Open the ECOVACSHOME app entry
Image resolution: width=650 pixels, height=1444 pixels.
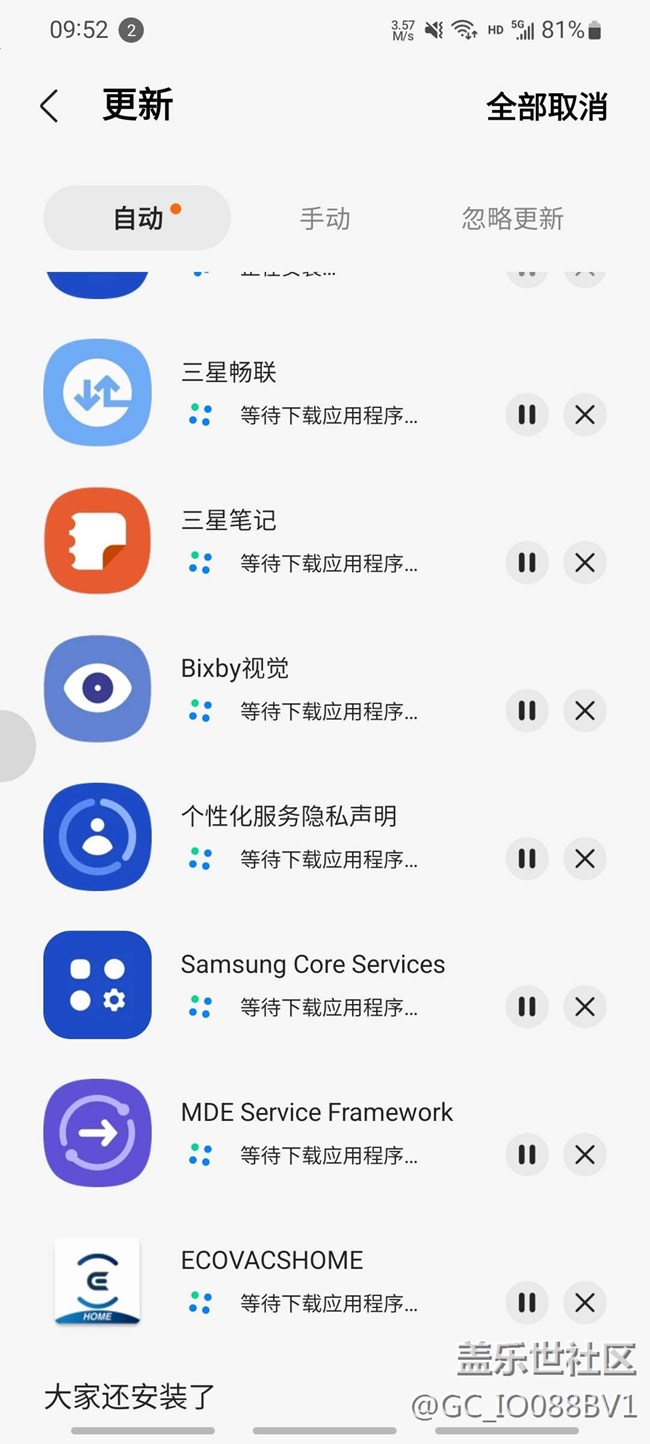coord(272,1261)
